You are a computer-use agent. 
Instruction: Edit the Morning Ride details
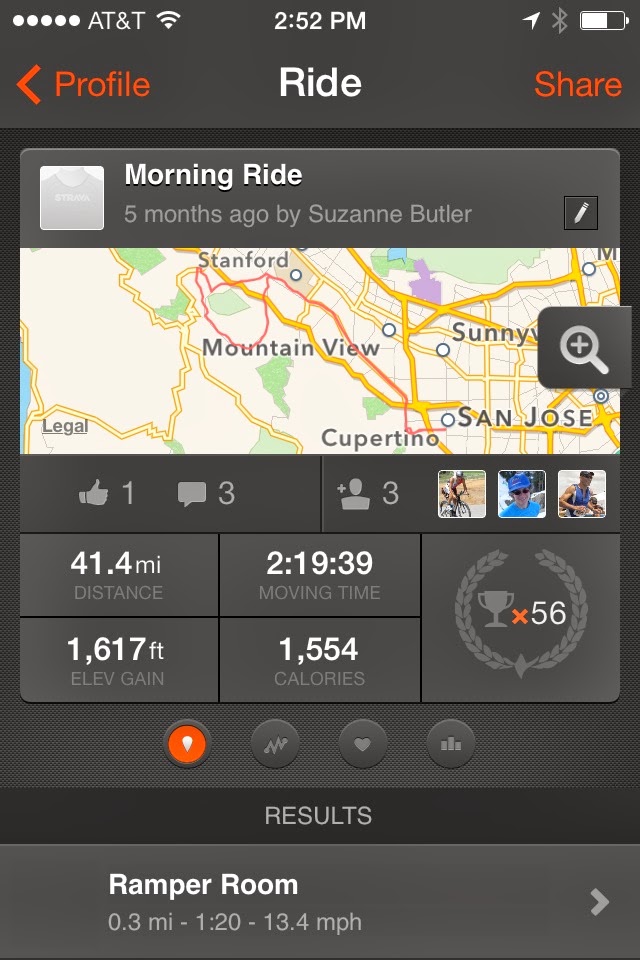click(x=580, y=213)
